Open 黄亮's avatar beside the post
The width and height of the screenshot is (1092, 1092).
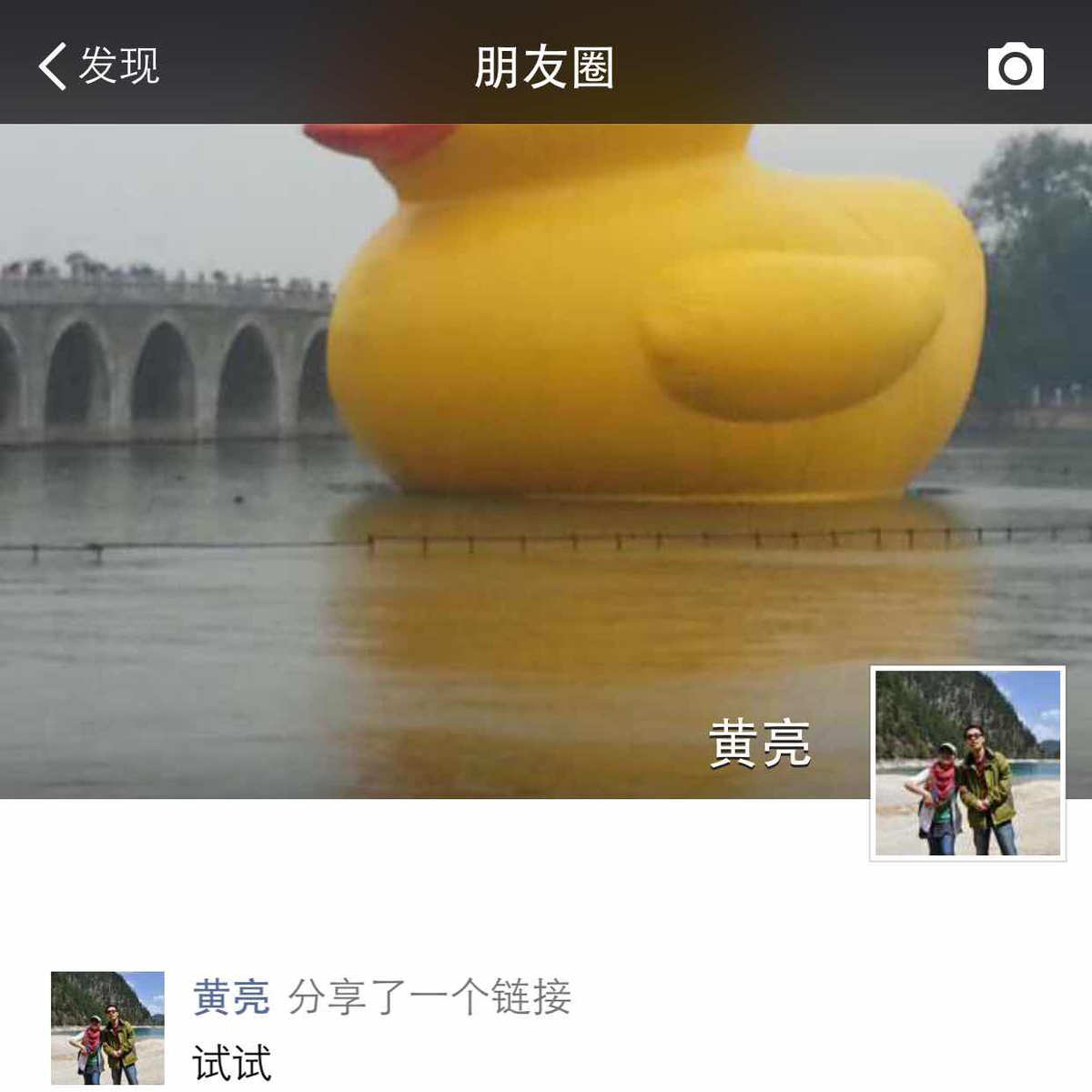tap(107, 1027)
